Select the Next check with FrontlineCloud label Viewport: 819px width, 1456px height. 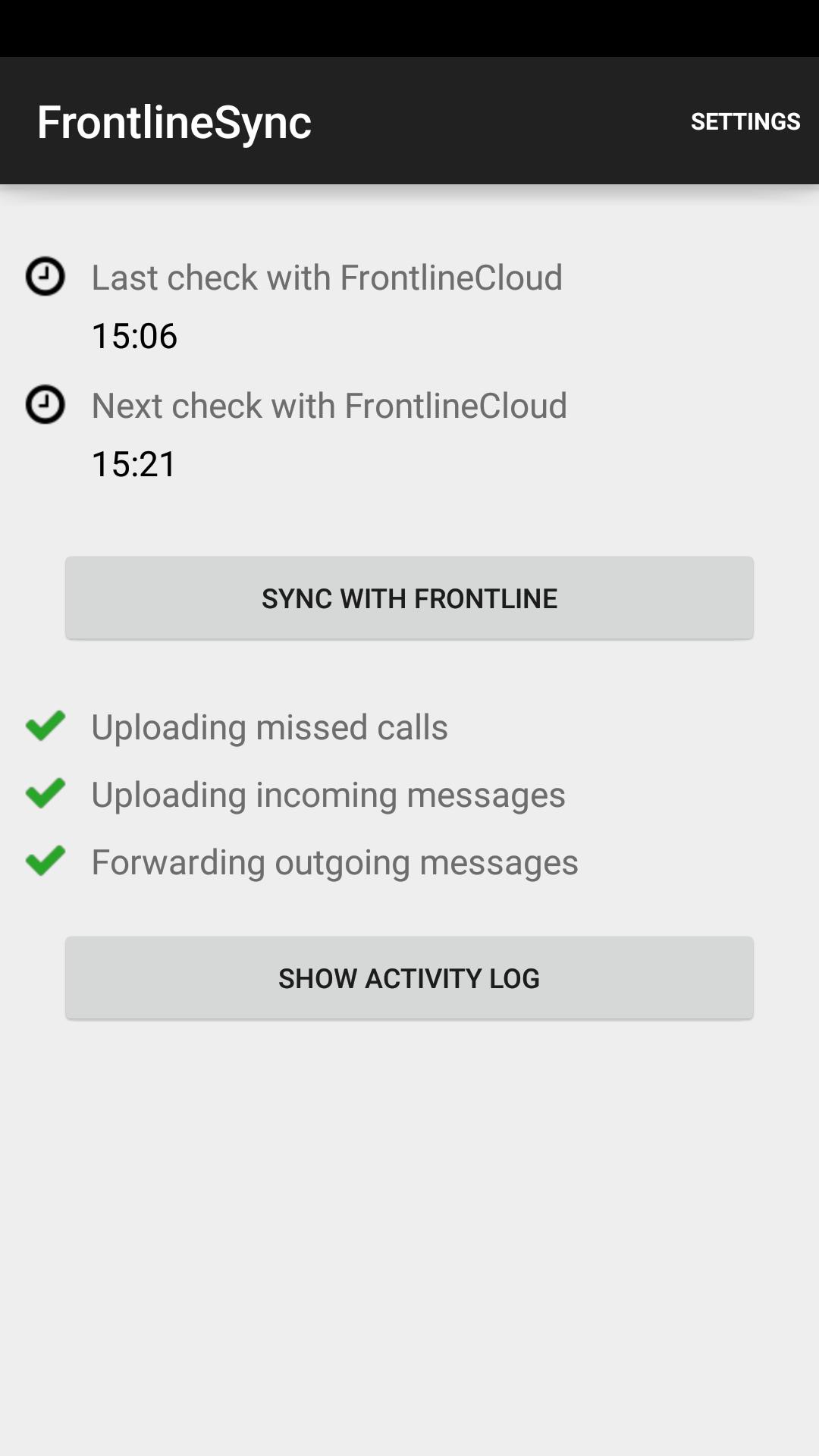tap(329, 406)
